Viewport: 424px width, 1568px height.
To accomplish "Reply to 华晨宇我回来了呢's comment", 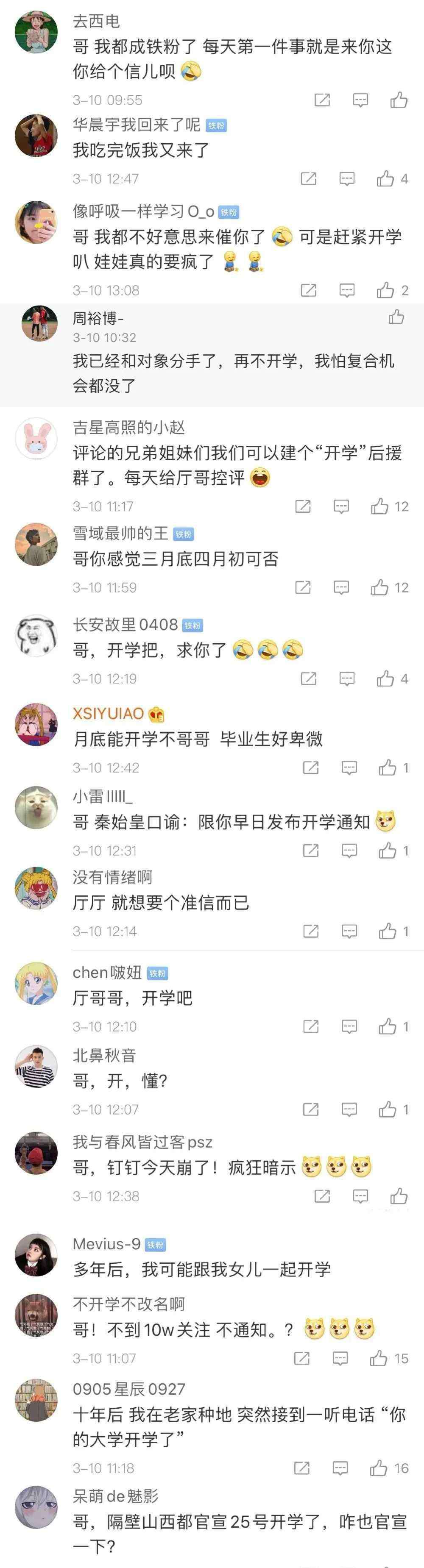I will point(347,178).
